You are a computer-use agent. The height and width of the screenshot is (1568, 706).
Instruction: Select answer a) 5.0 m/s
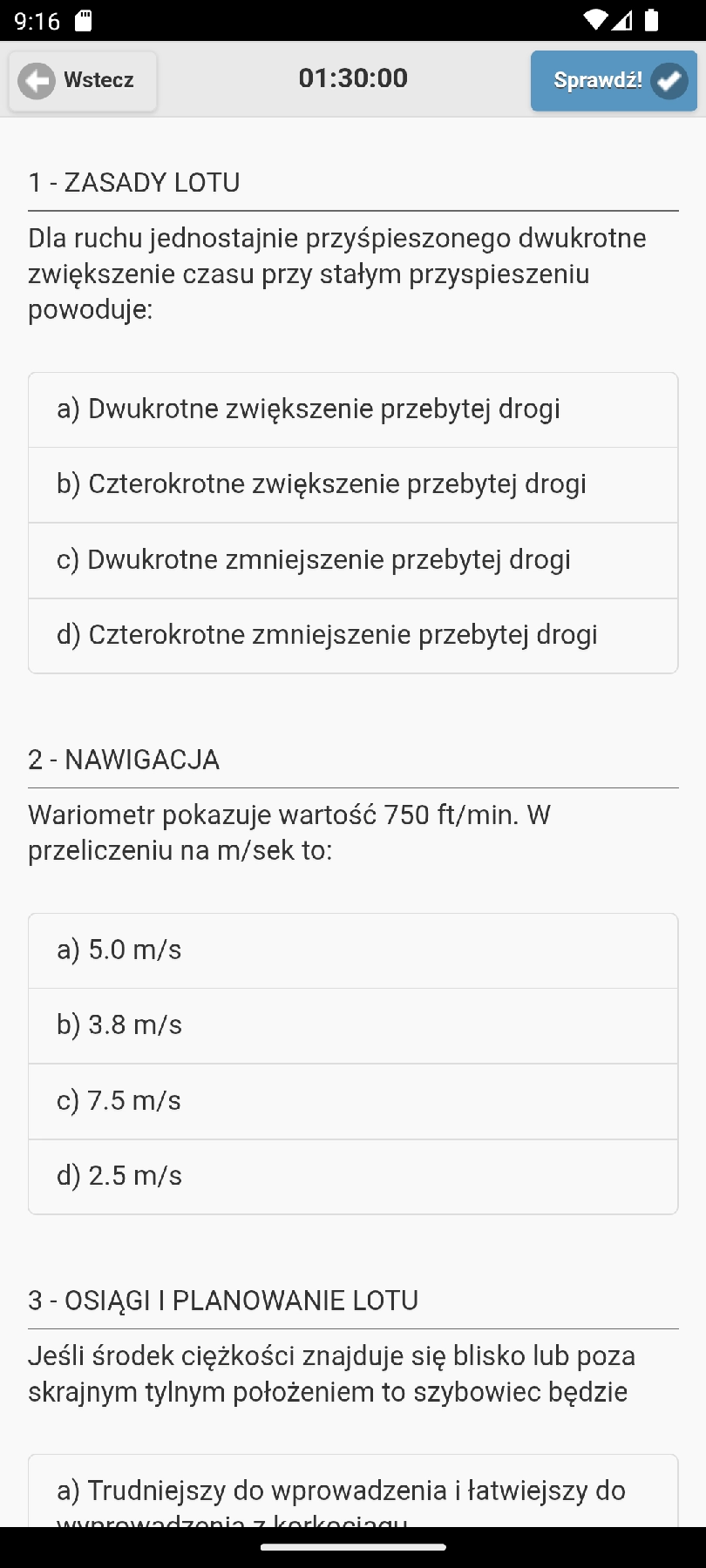353,950
